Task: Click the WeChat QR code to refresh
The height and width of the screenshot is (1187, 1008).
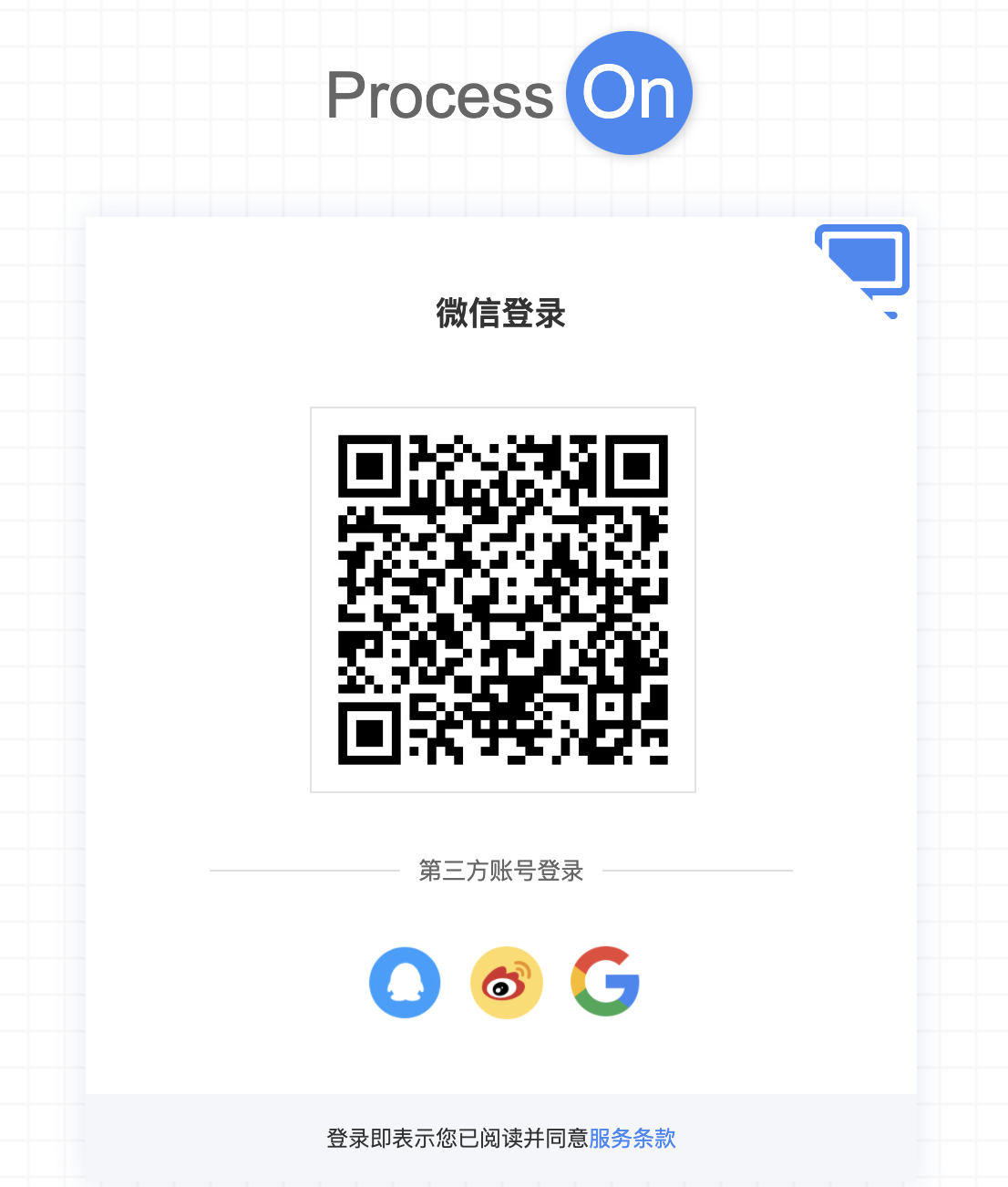Action: coord(503,600)
